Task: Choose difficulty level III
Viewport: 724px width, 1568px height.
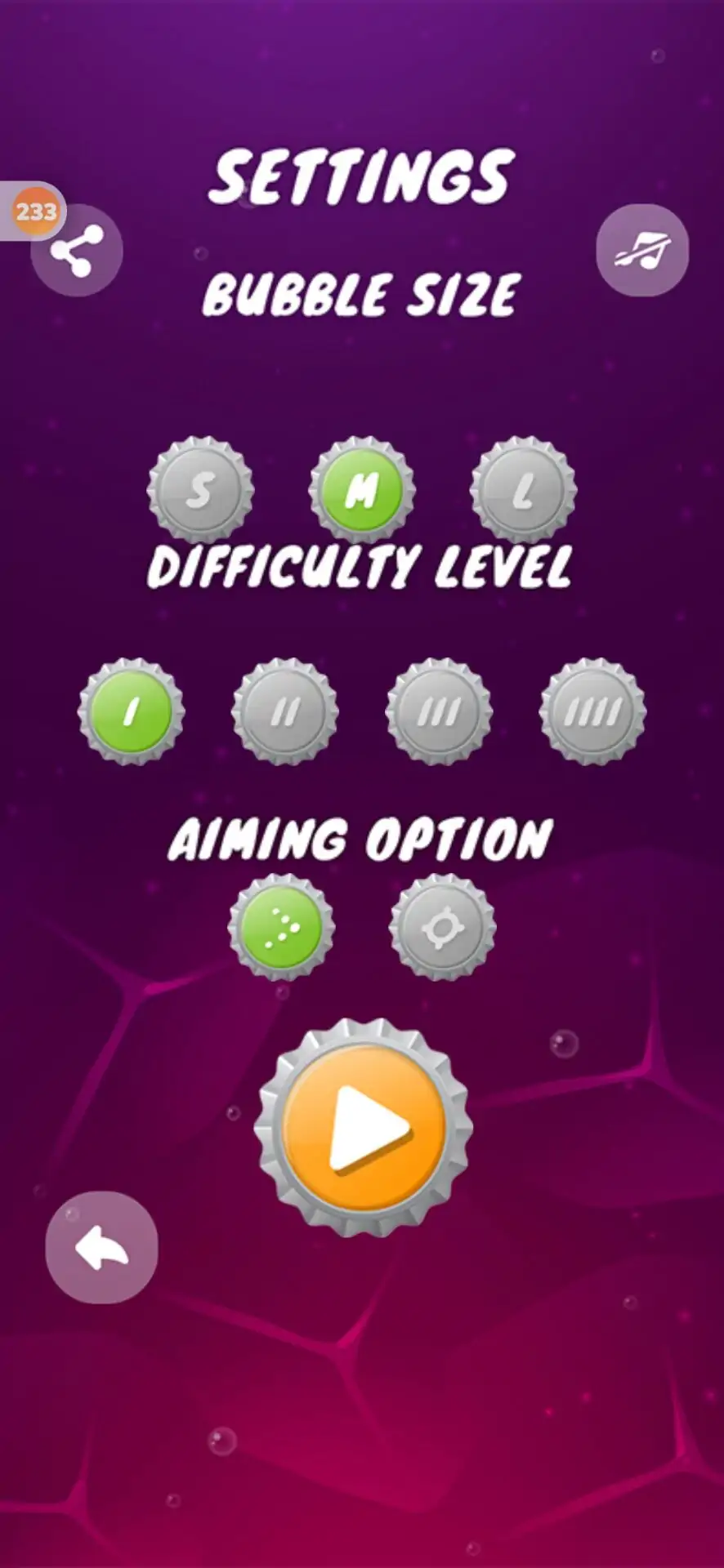Action: (x=439, y=711)
